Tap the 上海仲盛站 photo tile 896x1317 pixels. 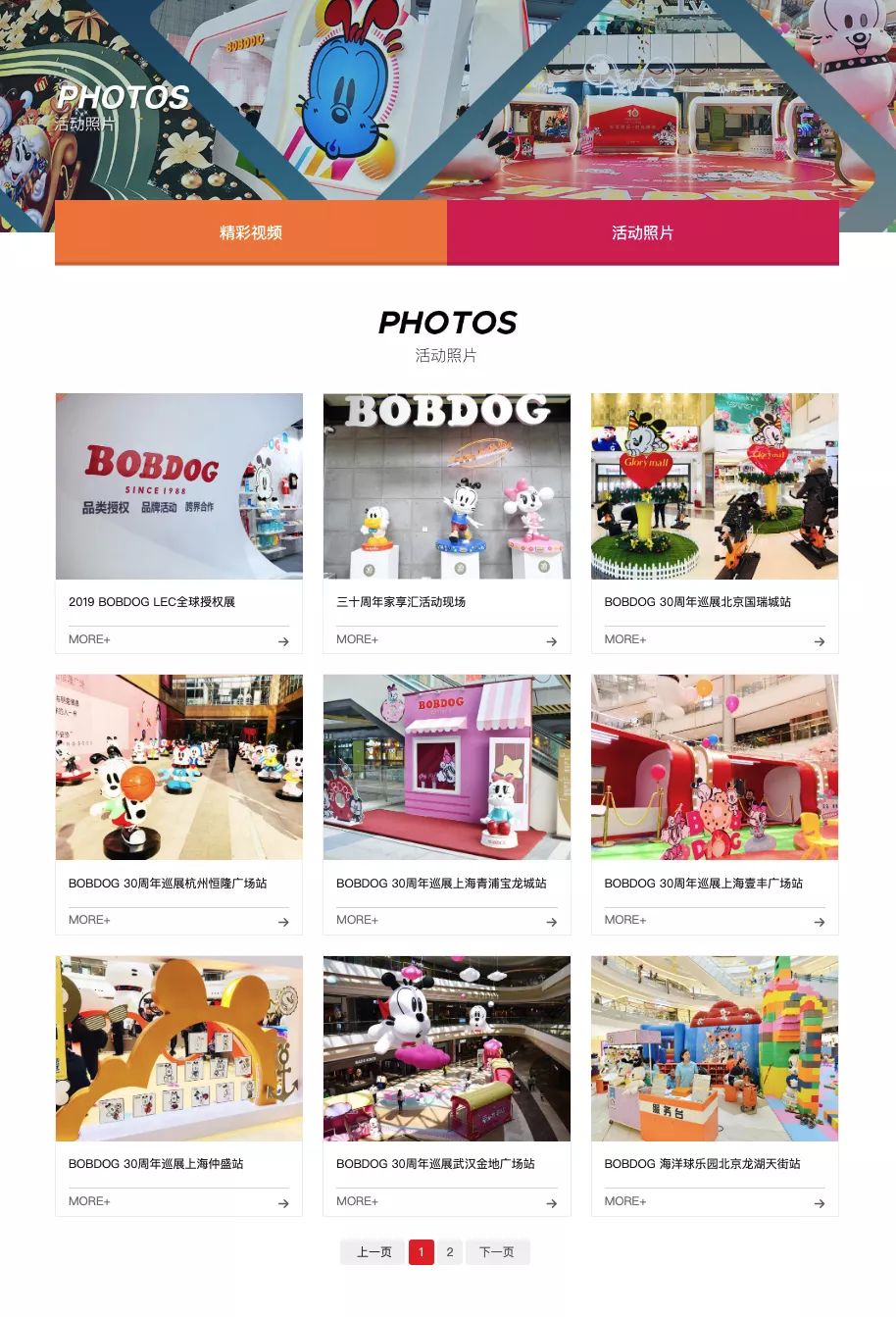tap(178, 1048)
